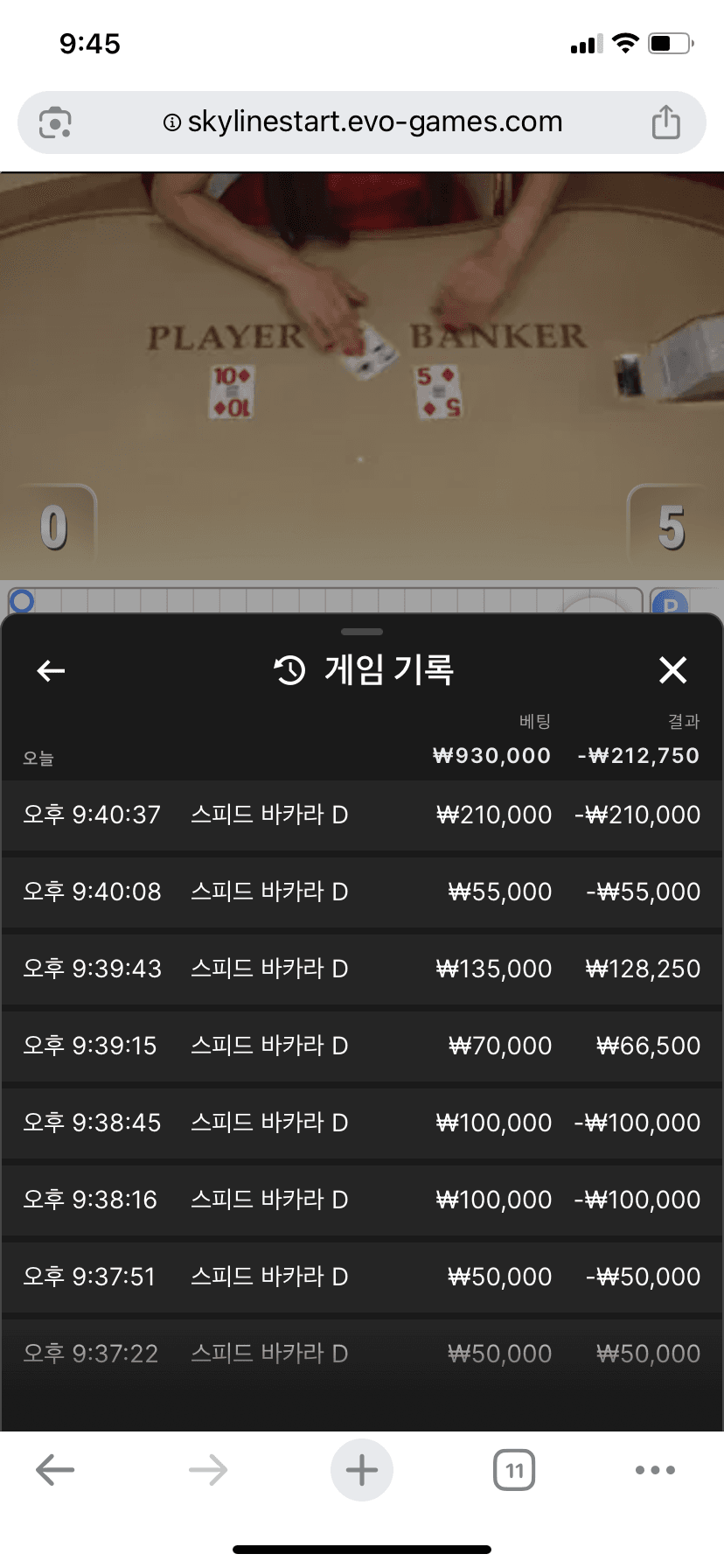The width and height of the screenshot is (724, 1568).
Task: Open the camera search icon in address bar
Action: [x=55, y=122]
